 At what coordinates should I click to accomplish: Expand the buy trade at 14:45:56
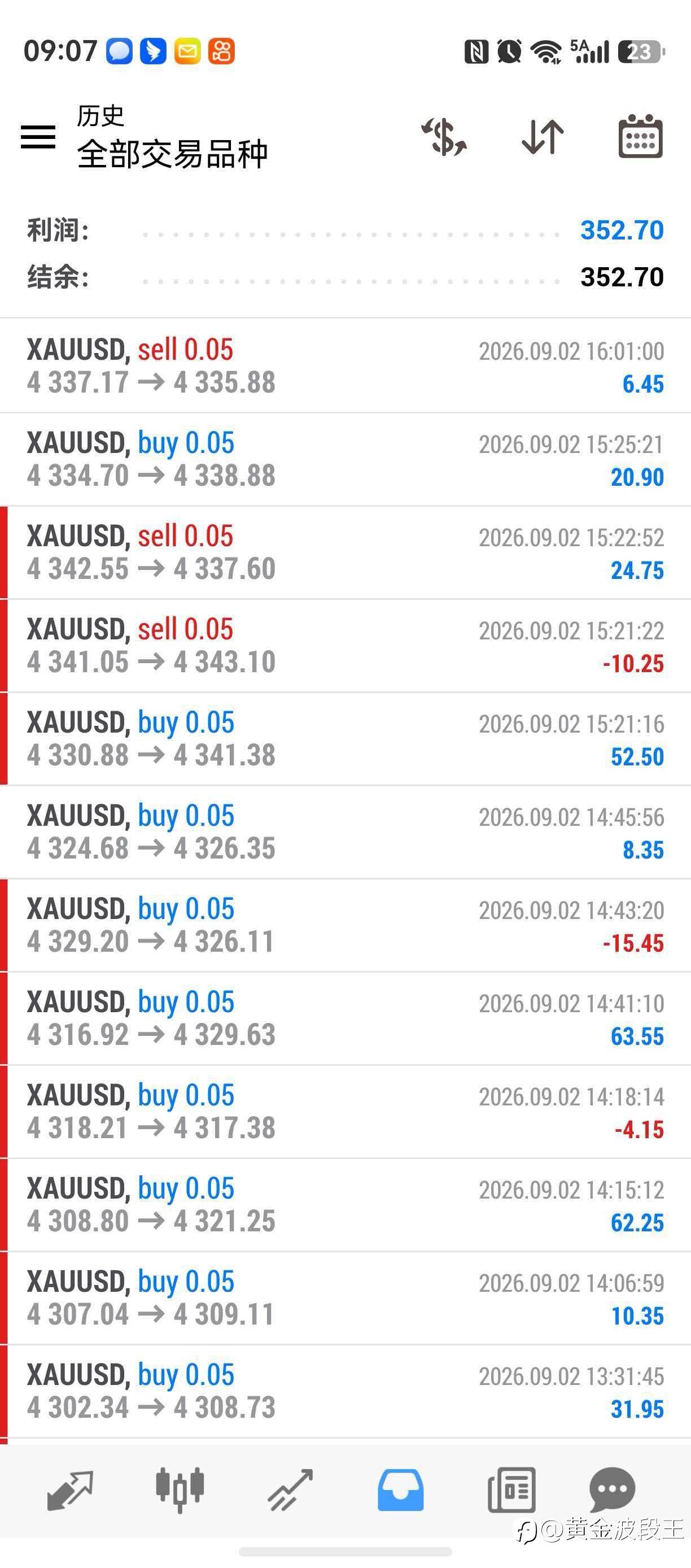point(345,832)
